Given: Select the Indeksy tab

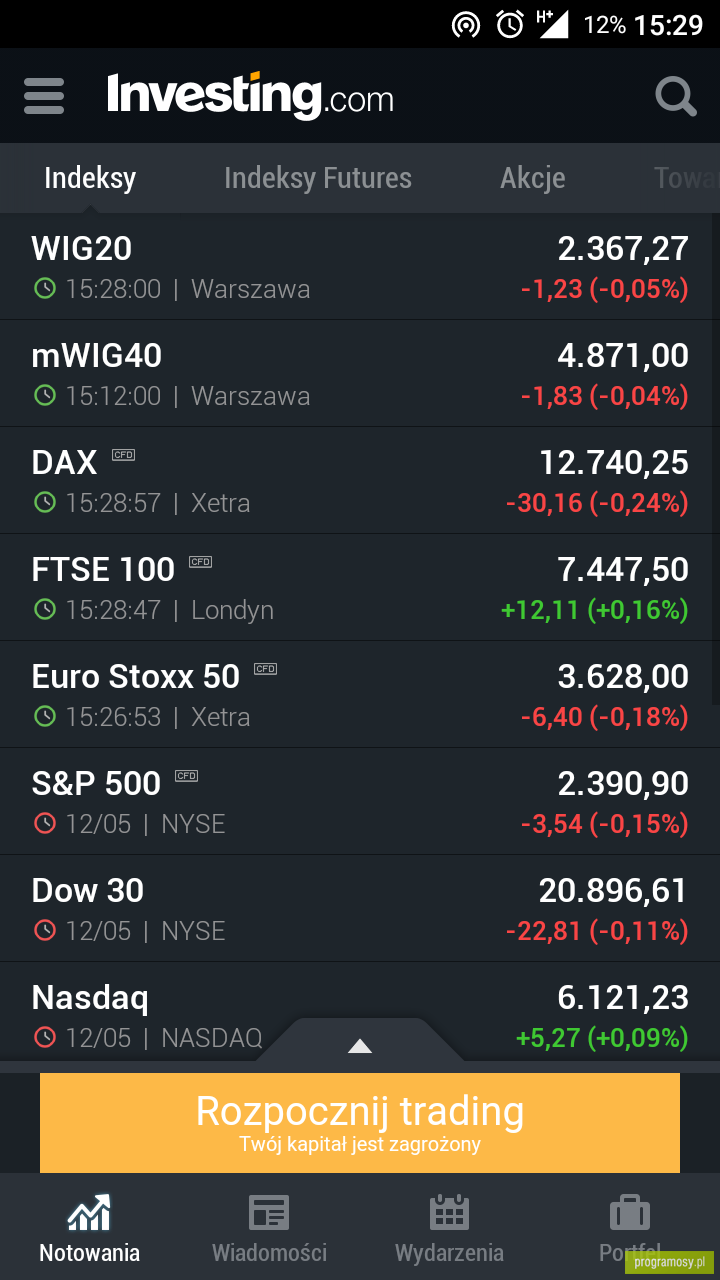Looking at the screenshot, I should pos(90,178).
